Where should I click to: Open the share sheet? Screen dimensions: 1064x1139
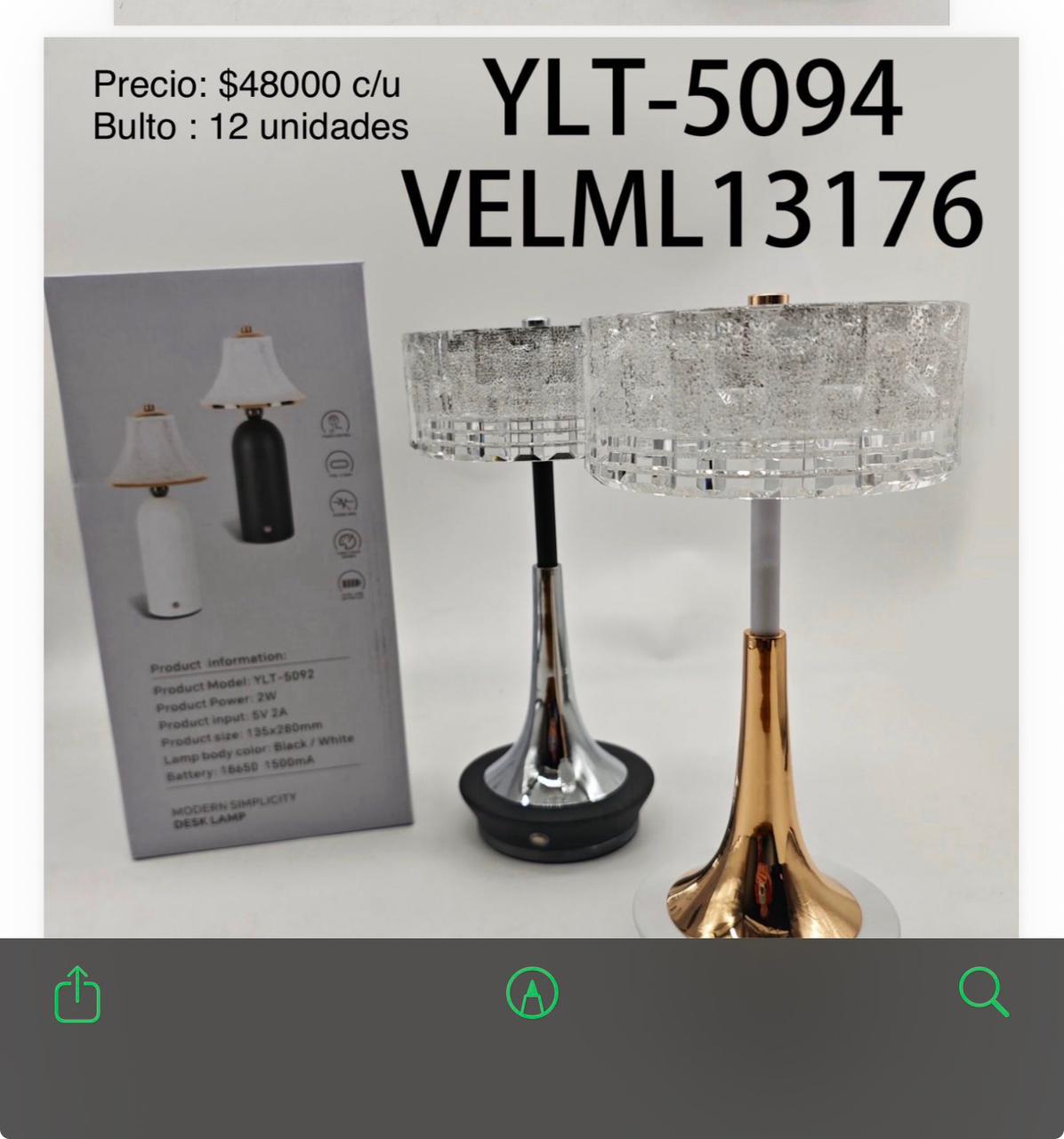[x=77, y=993]
